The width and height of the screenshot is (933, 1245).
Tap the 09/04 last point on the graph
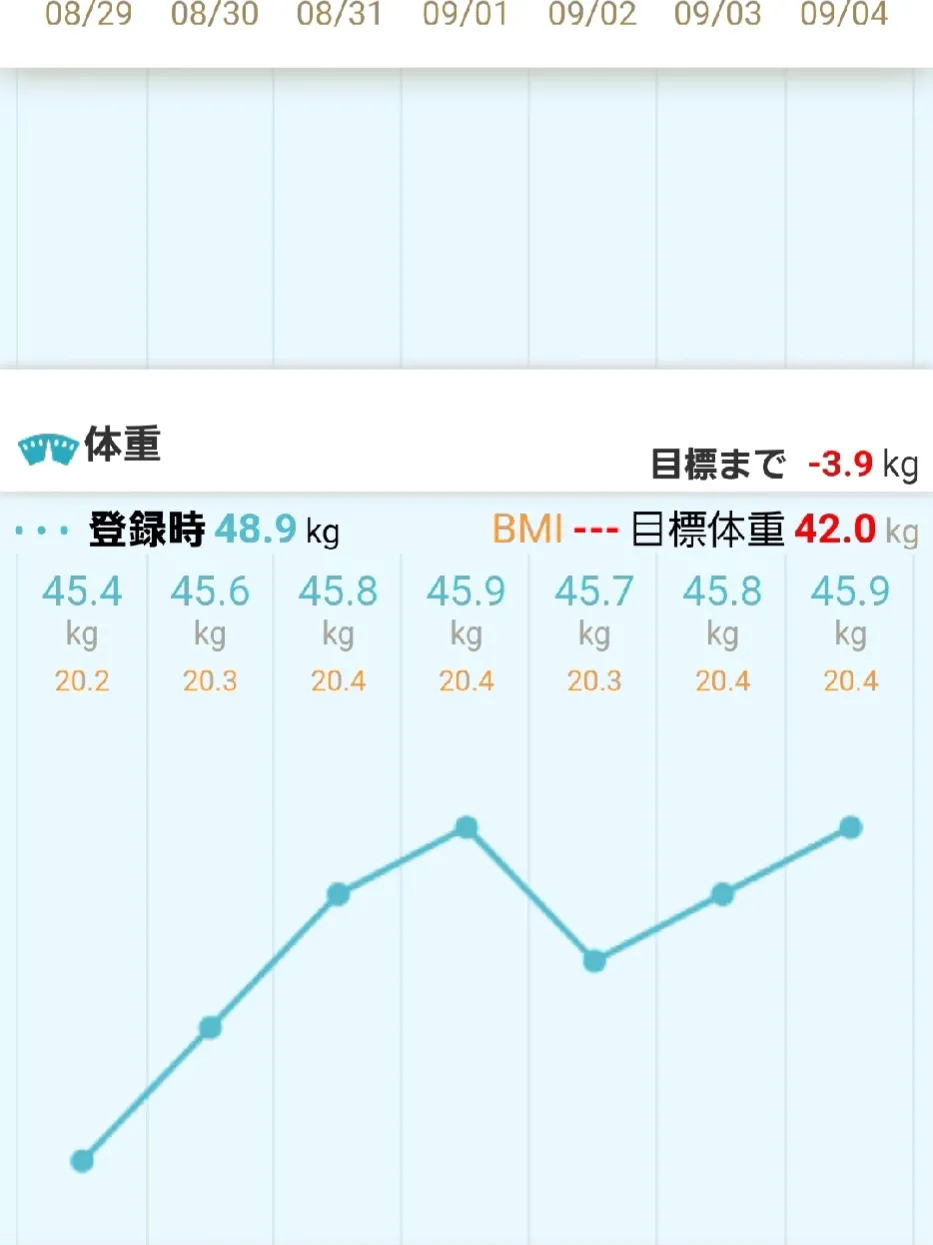point(850,827)
